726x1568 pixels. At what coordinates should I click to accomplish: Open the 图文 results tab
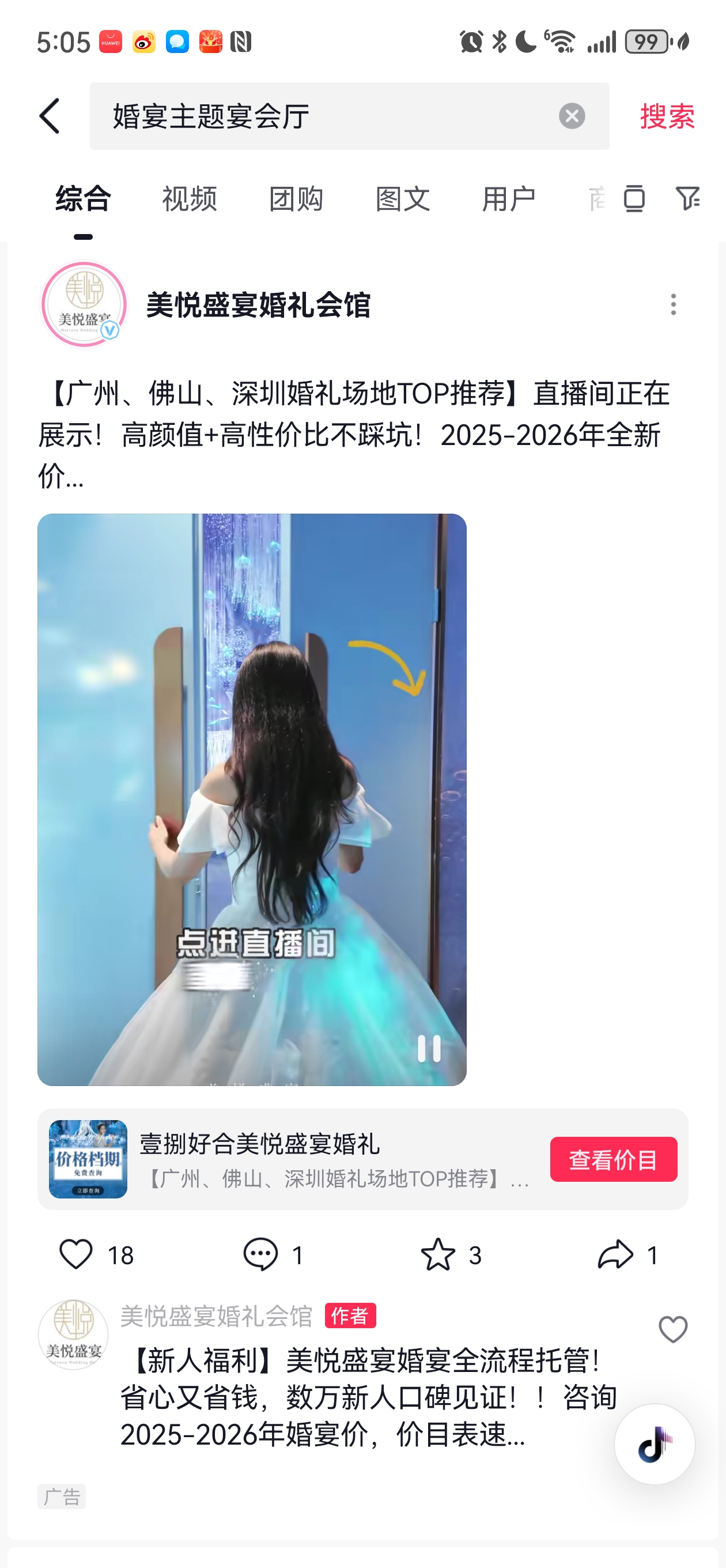pos(403,198)
